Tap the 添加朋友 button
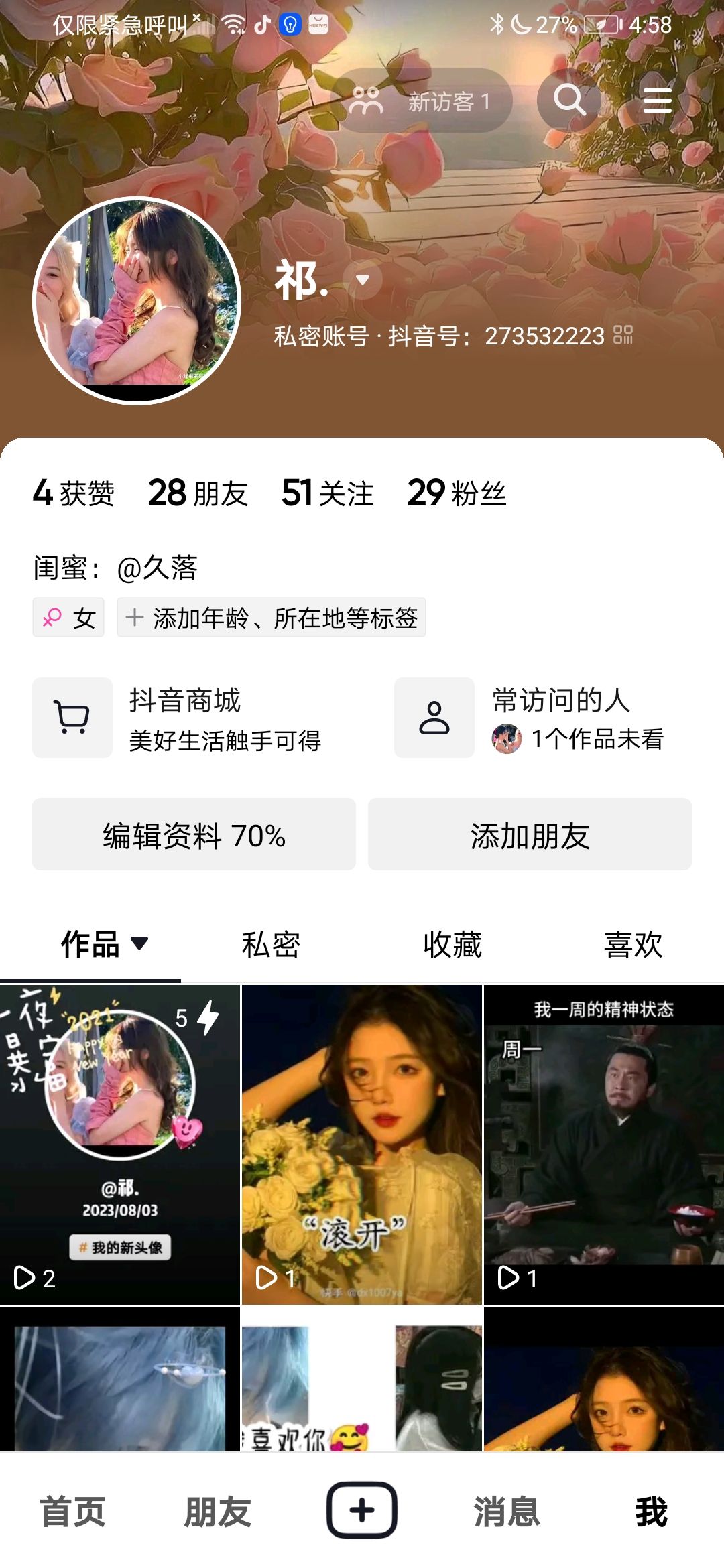 pyautogui.click(x=530, y=835)
